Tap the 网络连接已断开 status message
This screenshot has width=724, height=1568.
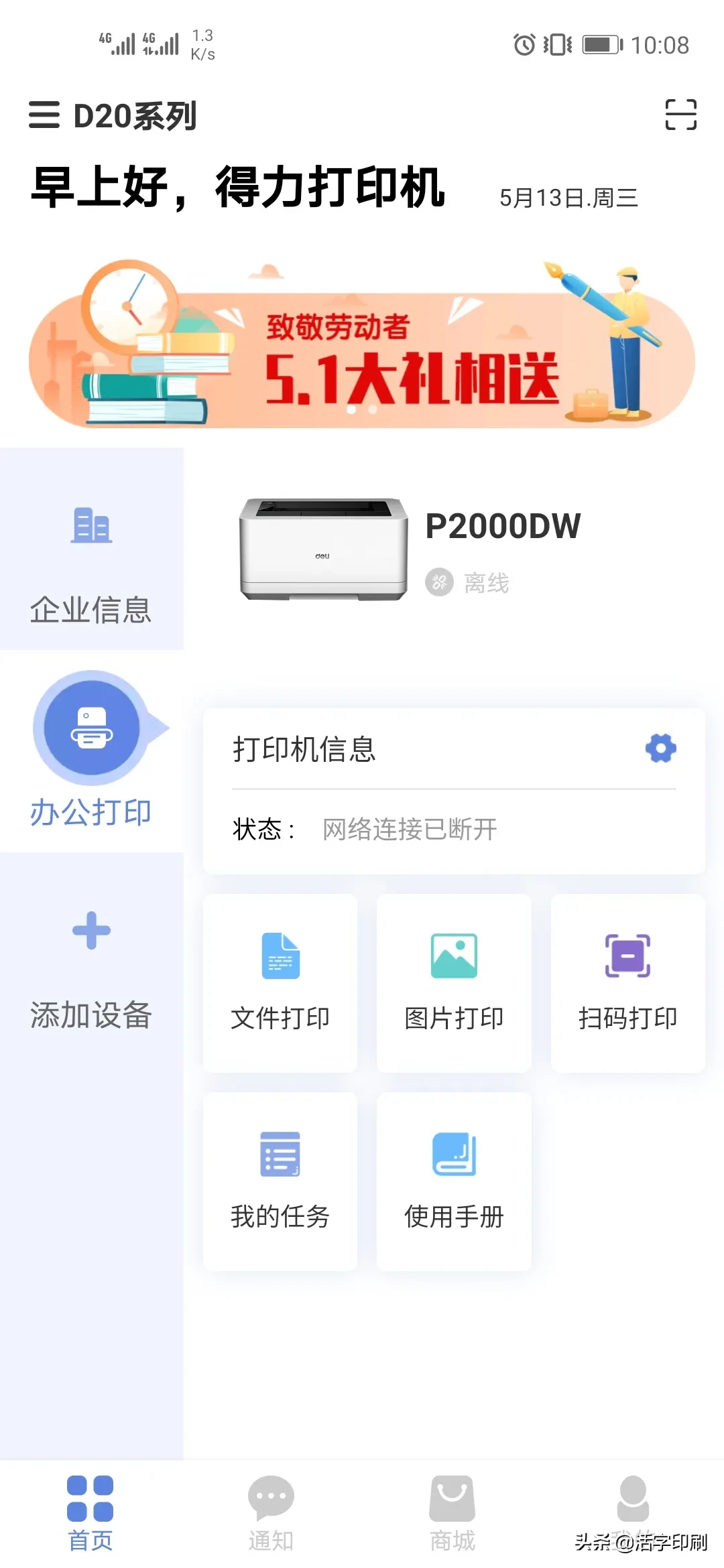click(x=408, y=830)
